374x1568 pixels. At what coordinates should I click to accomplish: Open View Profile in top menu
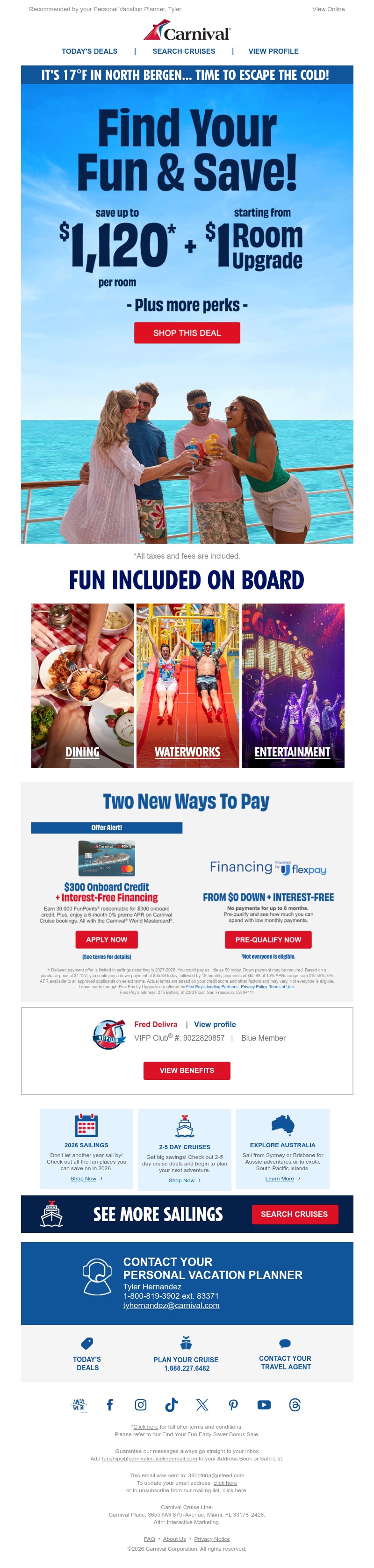(273, 52)
